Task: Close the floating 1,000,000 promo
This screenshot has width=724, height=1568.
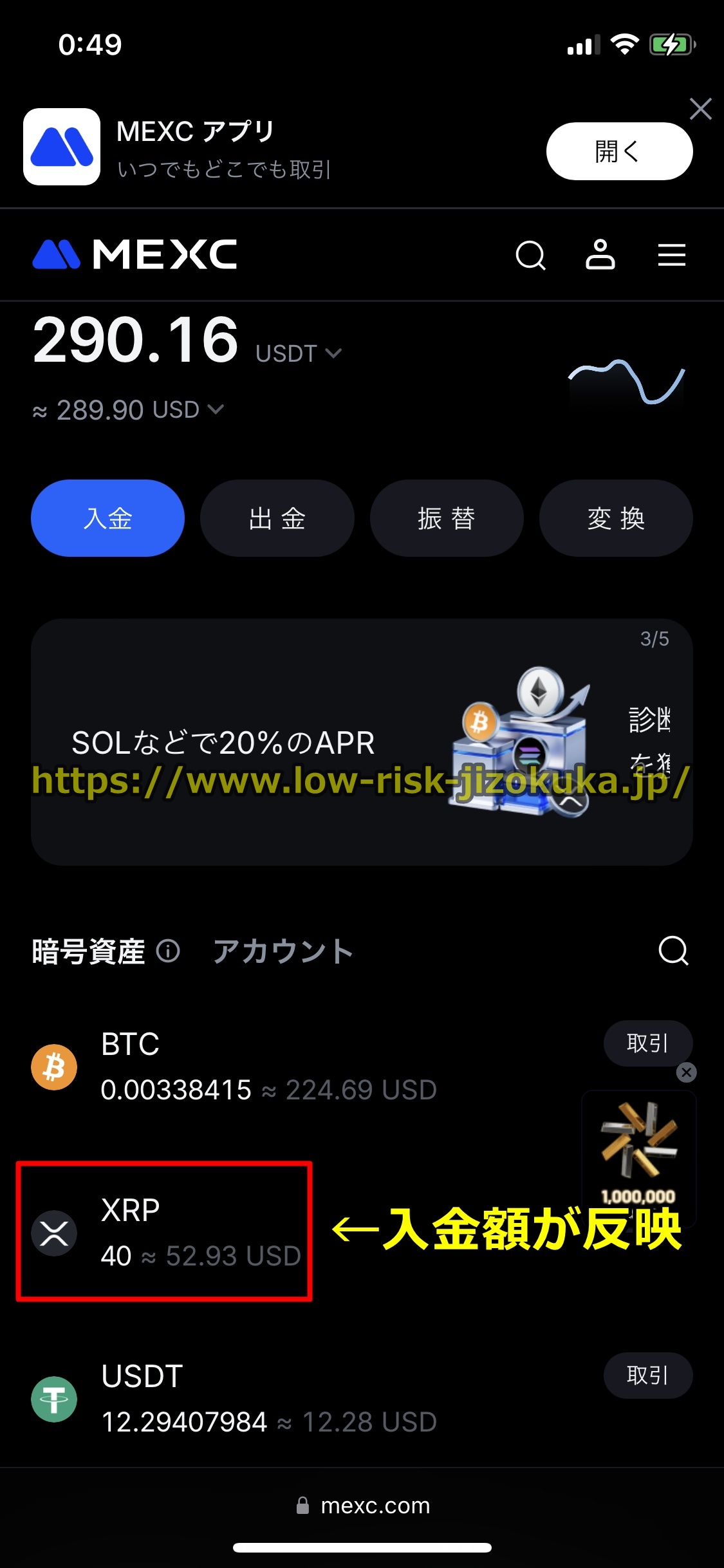Action: pyautogui.click(x=687, y=1072)
